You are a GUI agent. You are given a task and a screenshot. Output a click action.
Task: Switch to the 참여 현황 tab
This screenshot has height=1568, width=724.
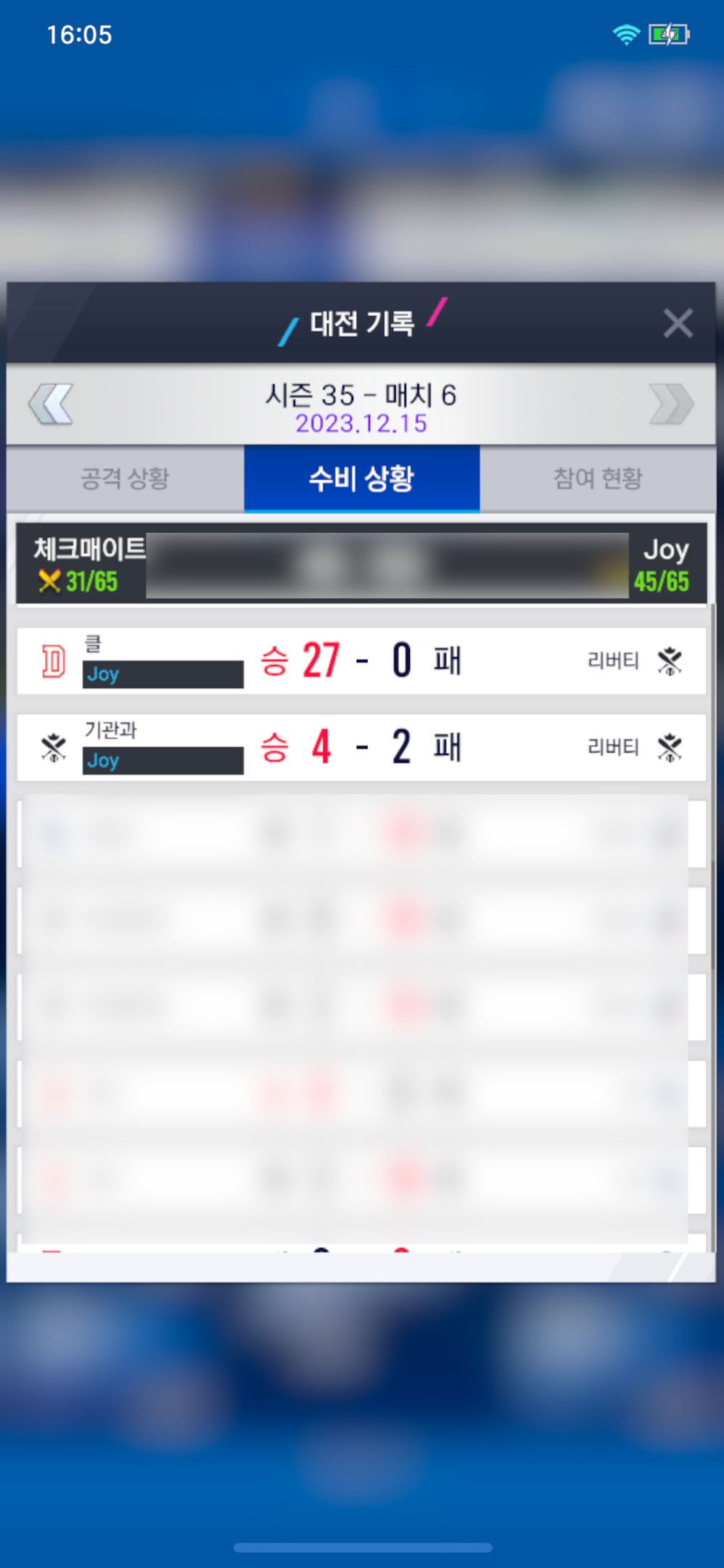pos(598,478)
